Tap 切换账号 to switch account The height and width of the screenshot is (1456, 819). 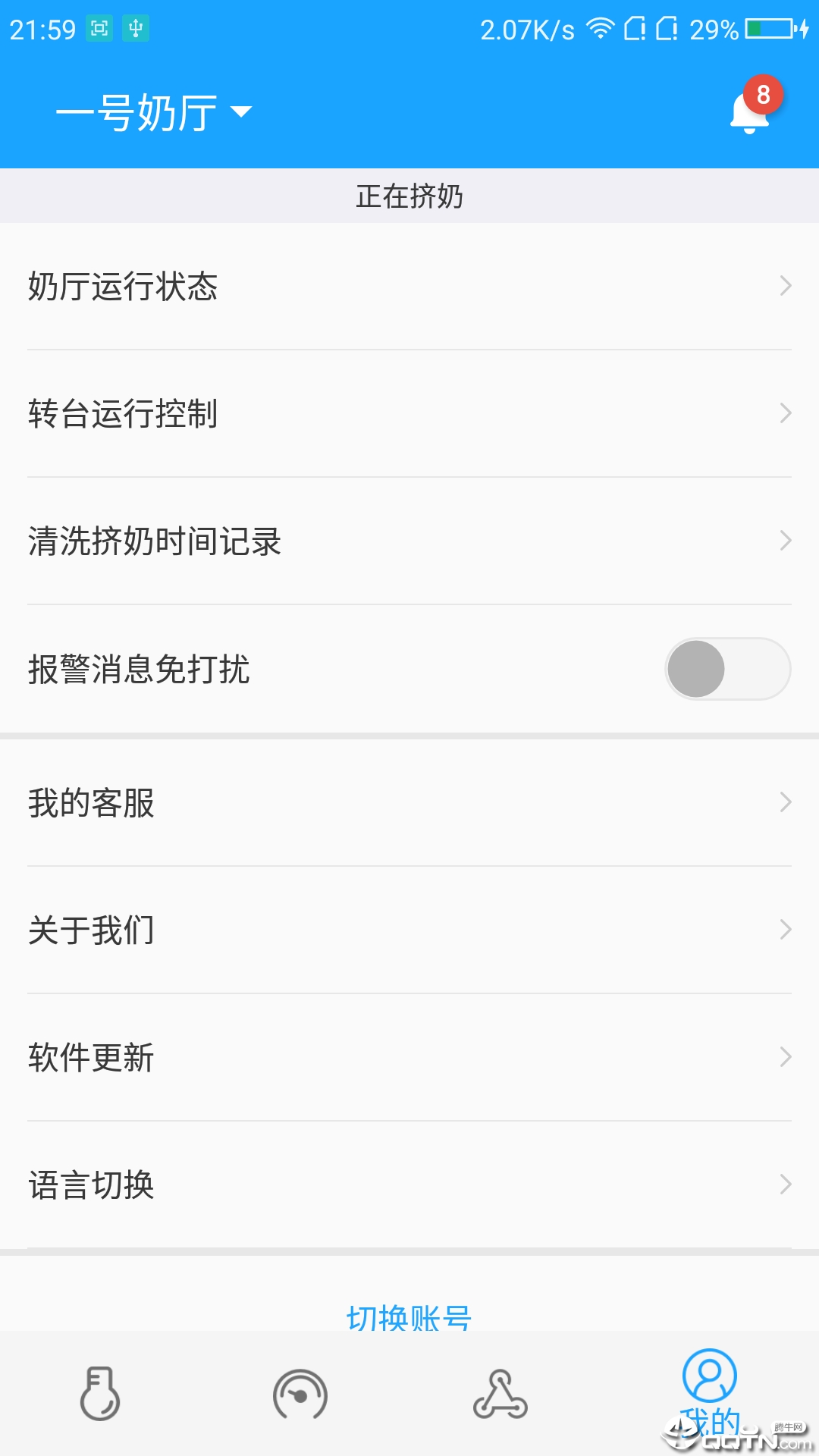(x=409, y=1316)
